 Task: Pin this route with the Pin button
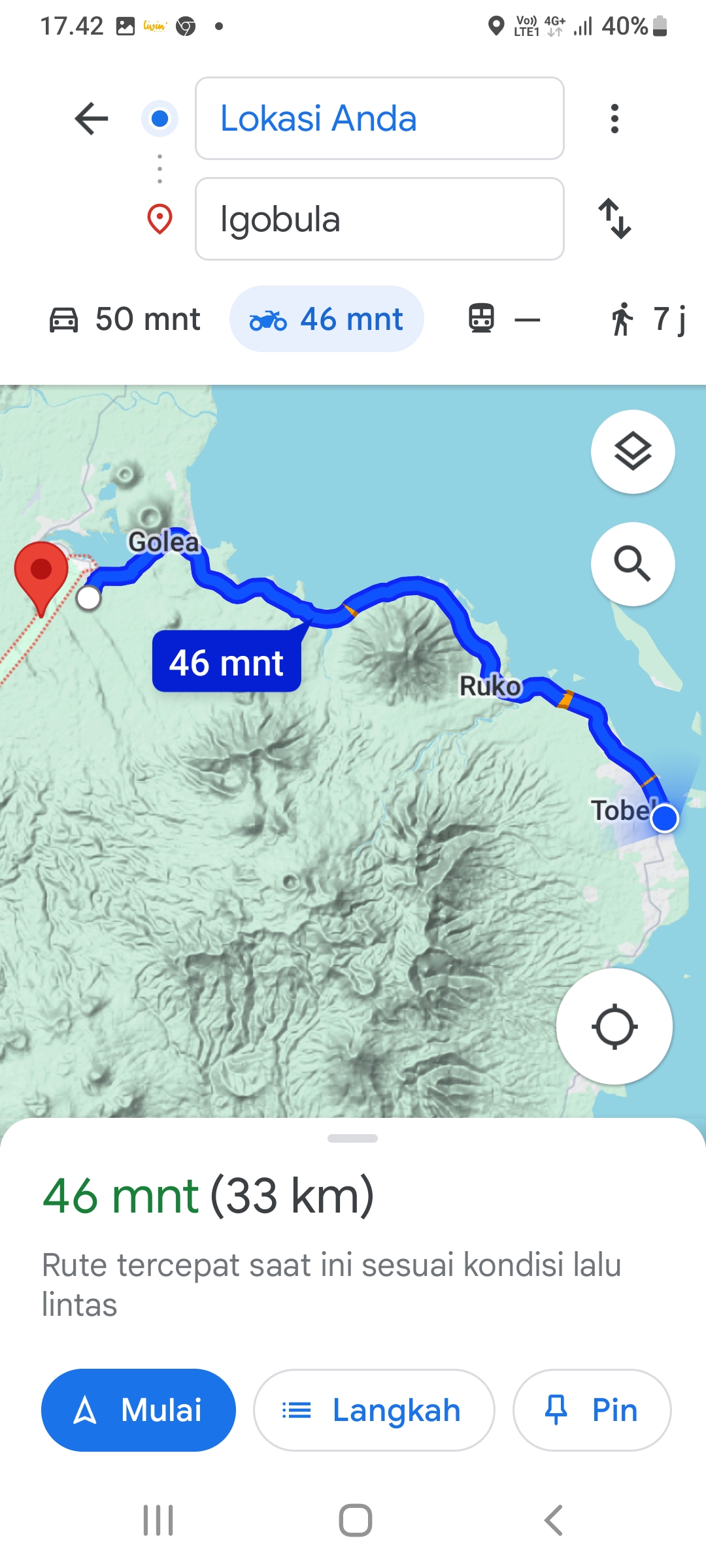(592, 1410)
